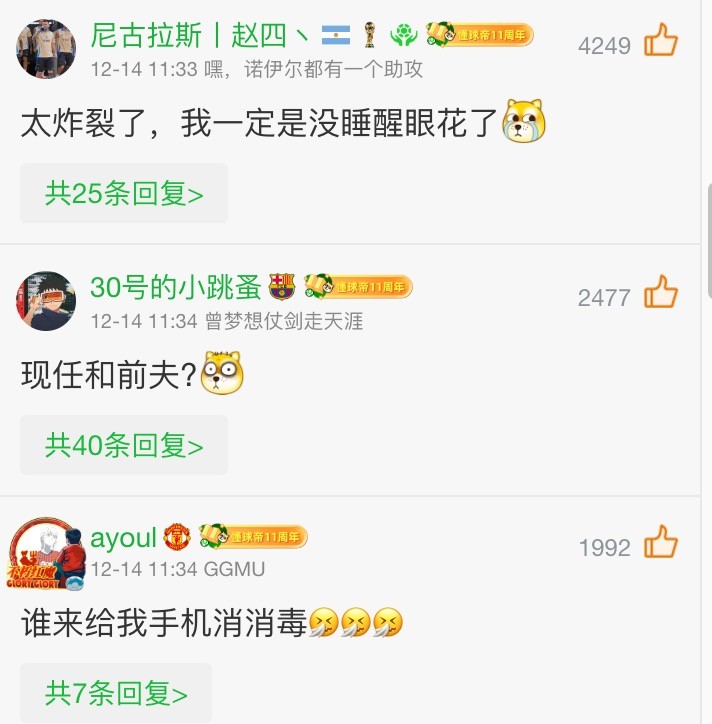Open ayoul's profile picture

click(x=46, y=553)
